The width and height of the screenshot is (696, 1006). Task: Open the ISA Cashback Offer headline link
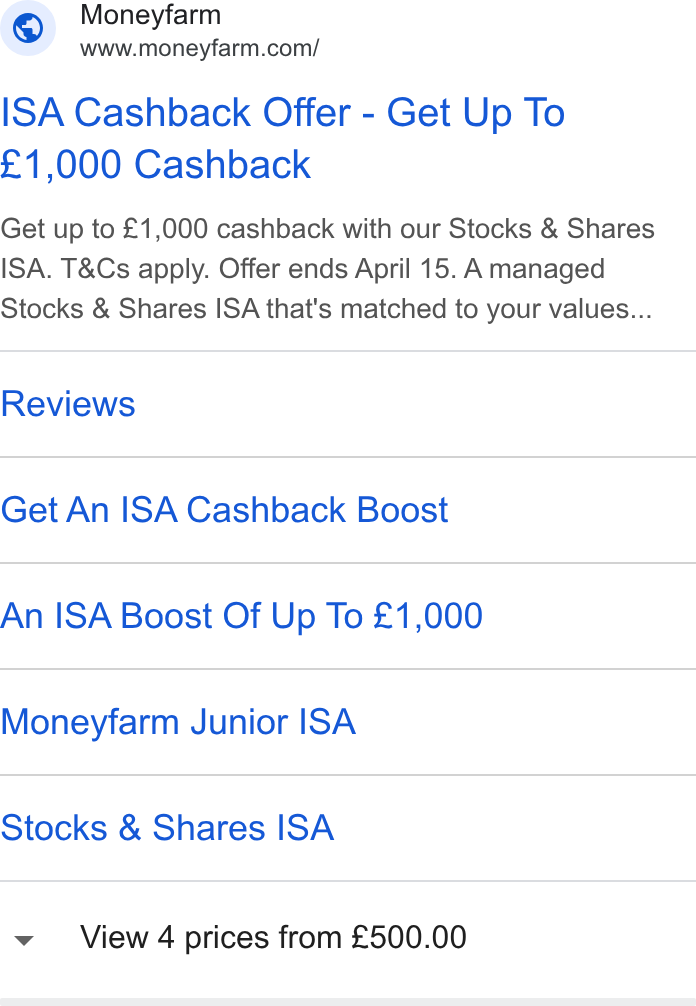coord(282,139)
